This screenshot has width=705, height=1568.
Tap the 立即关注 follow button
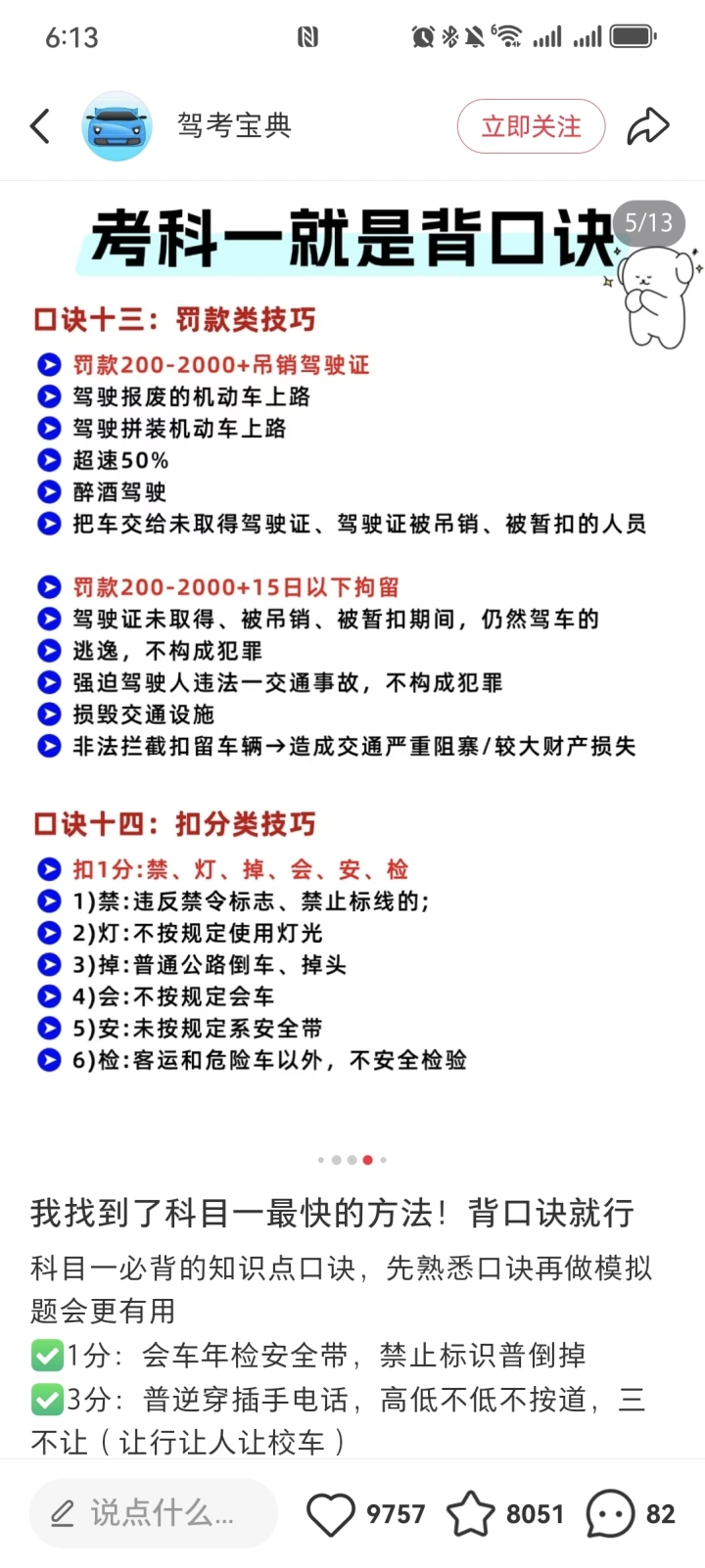[x=531, y=126]
